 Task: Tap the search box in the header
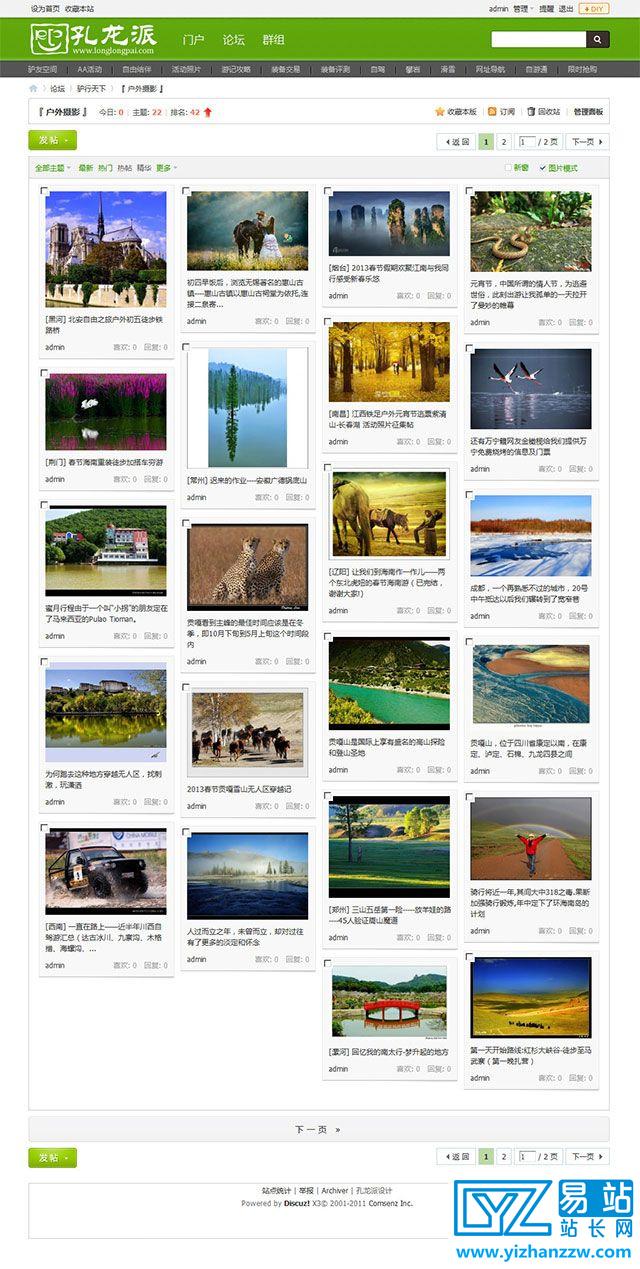click(538, 39)
